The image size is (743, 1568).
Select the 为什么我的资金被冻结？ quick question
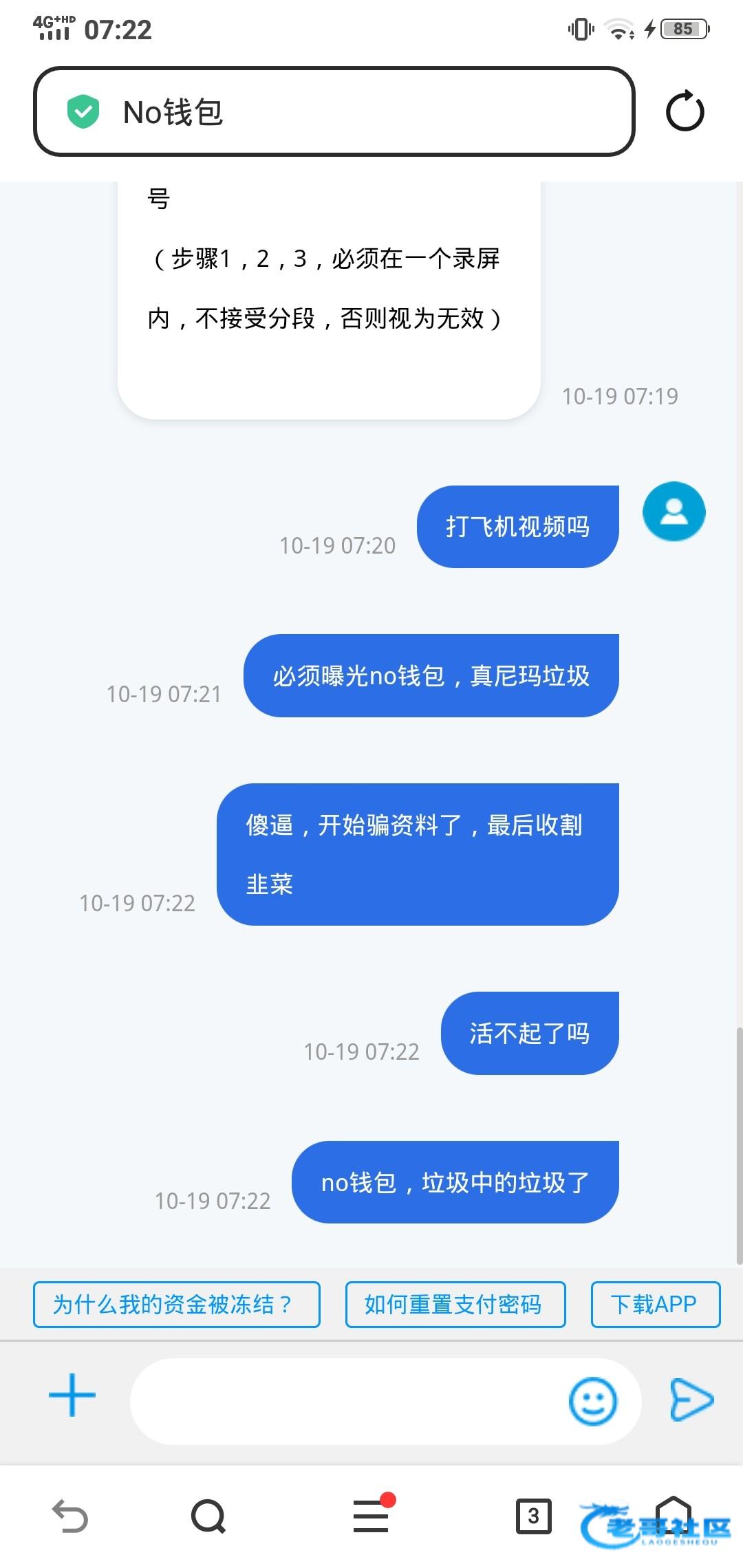click(176, 1304)
